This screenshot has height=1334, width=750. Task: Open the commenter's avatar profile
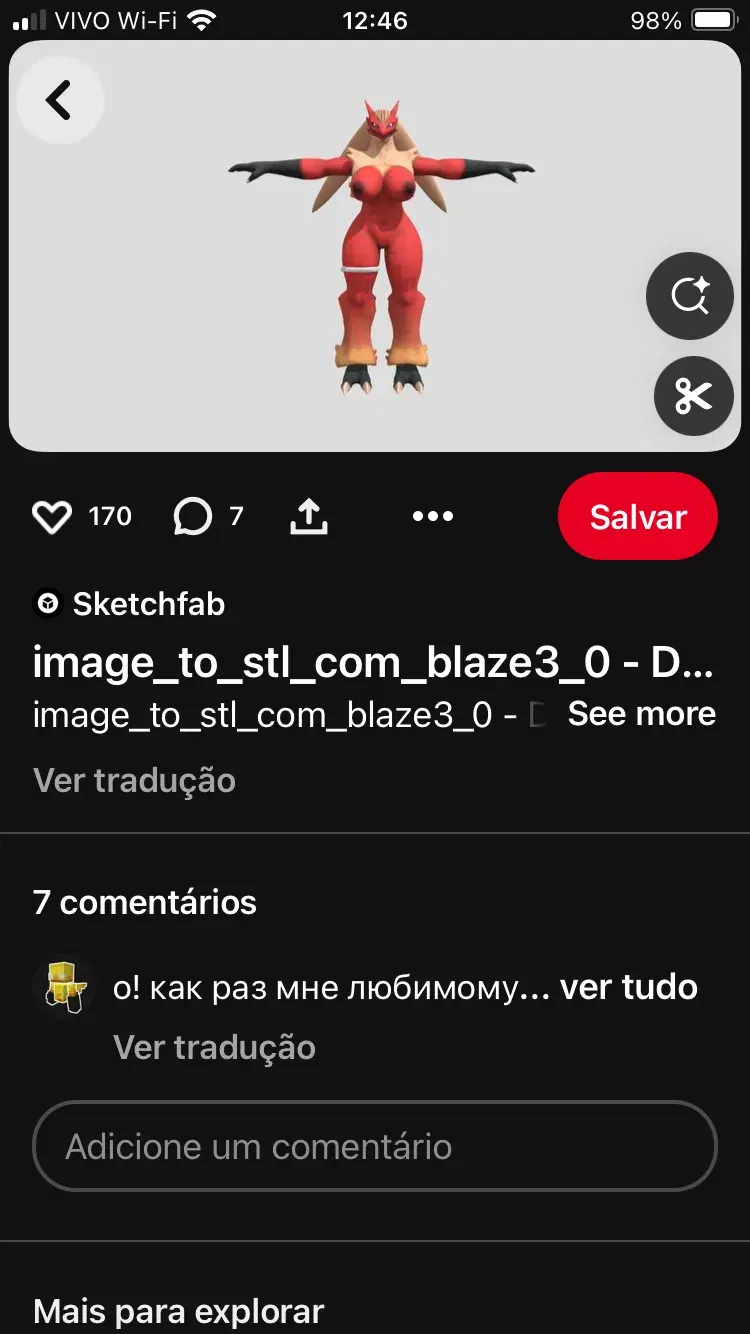(x=64, y=987)
